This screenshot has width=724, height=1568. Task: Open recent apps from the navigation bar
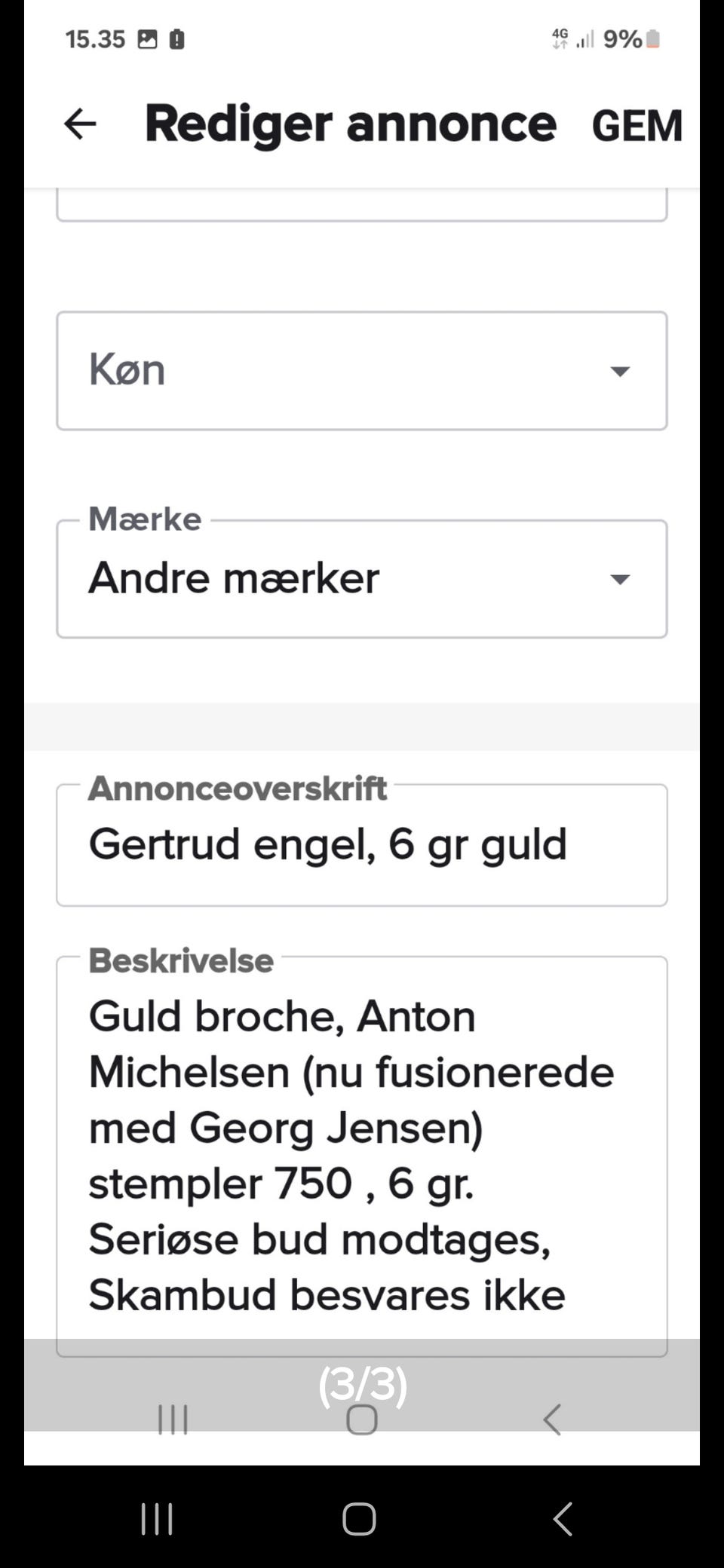click(x=156, y=1519)
